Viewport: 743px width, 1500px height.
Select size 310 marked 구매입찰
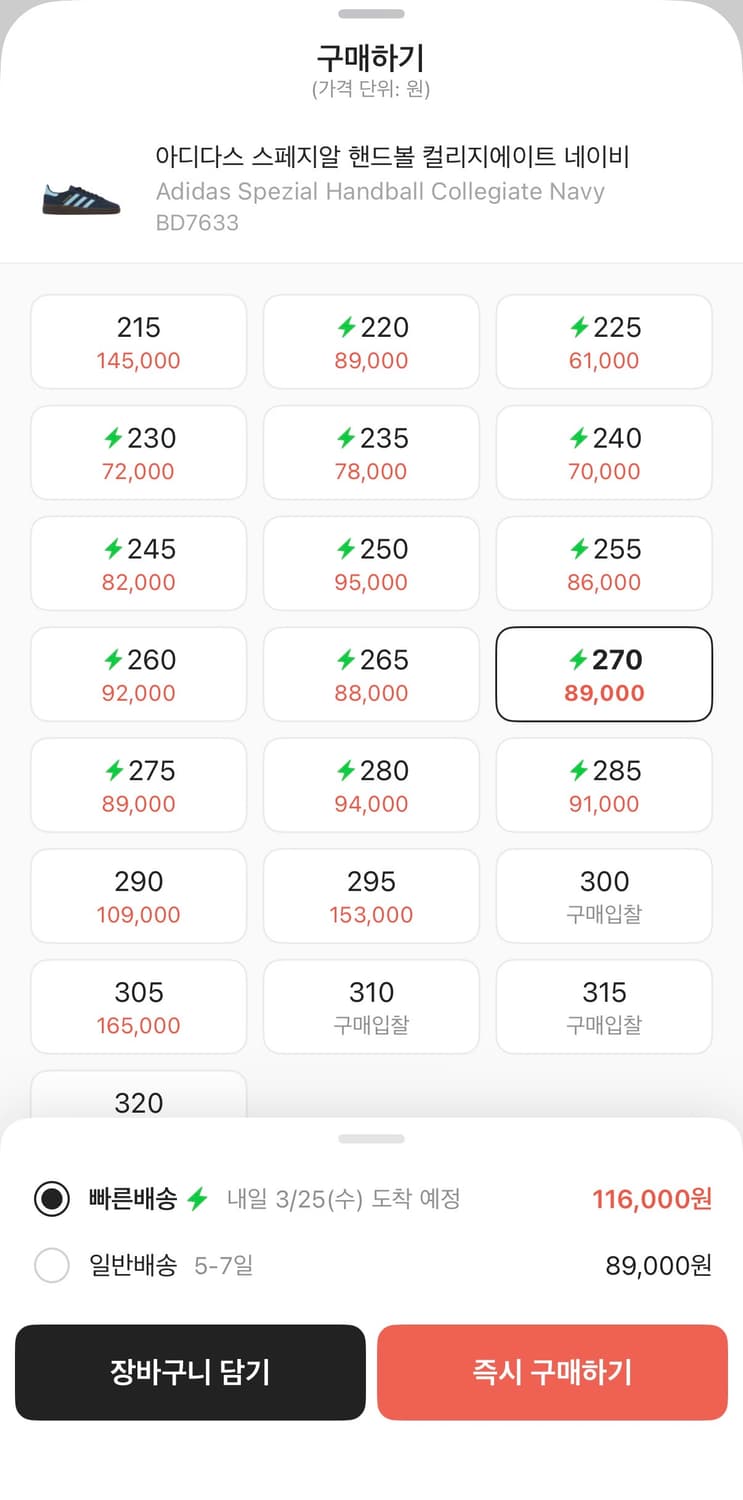tap(371, 1007)
